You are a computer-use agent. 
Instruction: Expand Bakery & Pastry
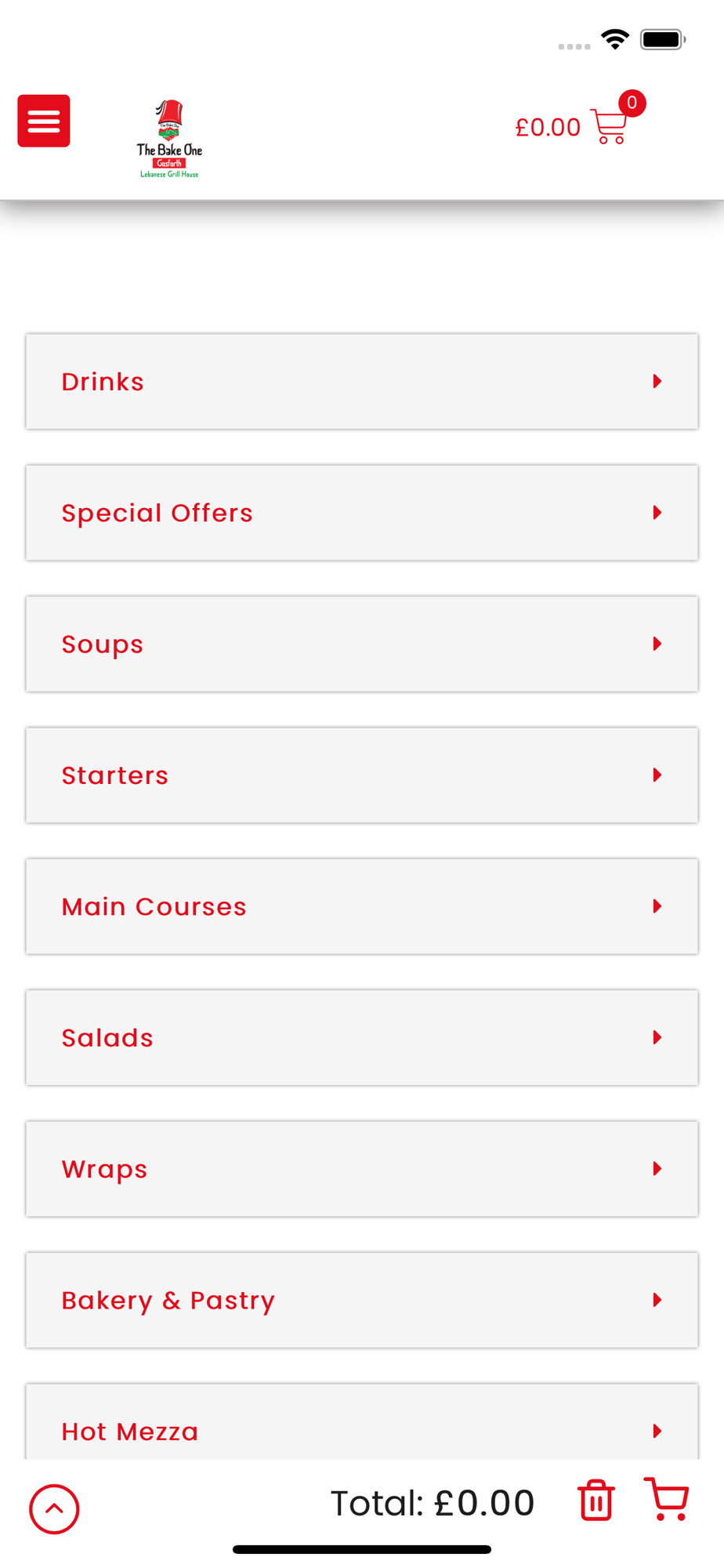click(362, 1300)
